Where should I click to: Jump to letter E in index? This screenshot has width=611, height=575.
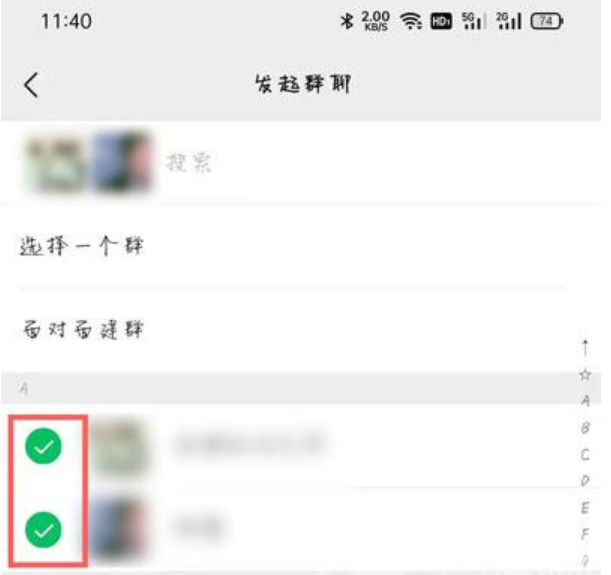(x=585, y=507)
